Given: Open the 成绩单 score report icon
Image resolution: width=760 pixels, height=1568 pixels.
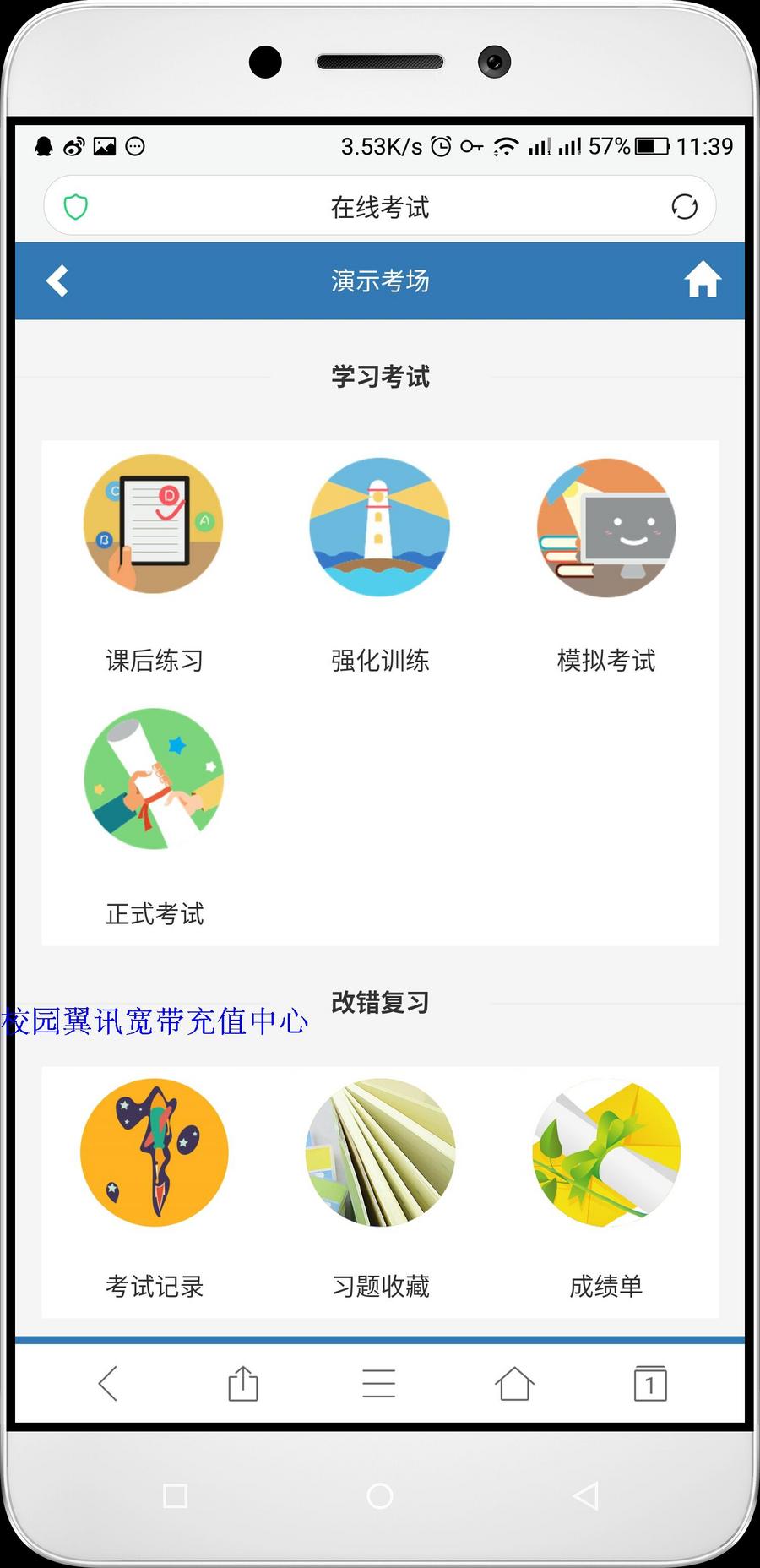Looking at the screenshot, I should [606, 1152].
